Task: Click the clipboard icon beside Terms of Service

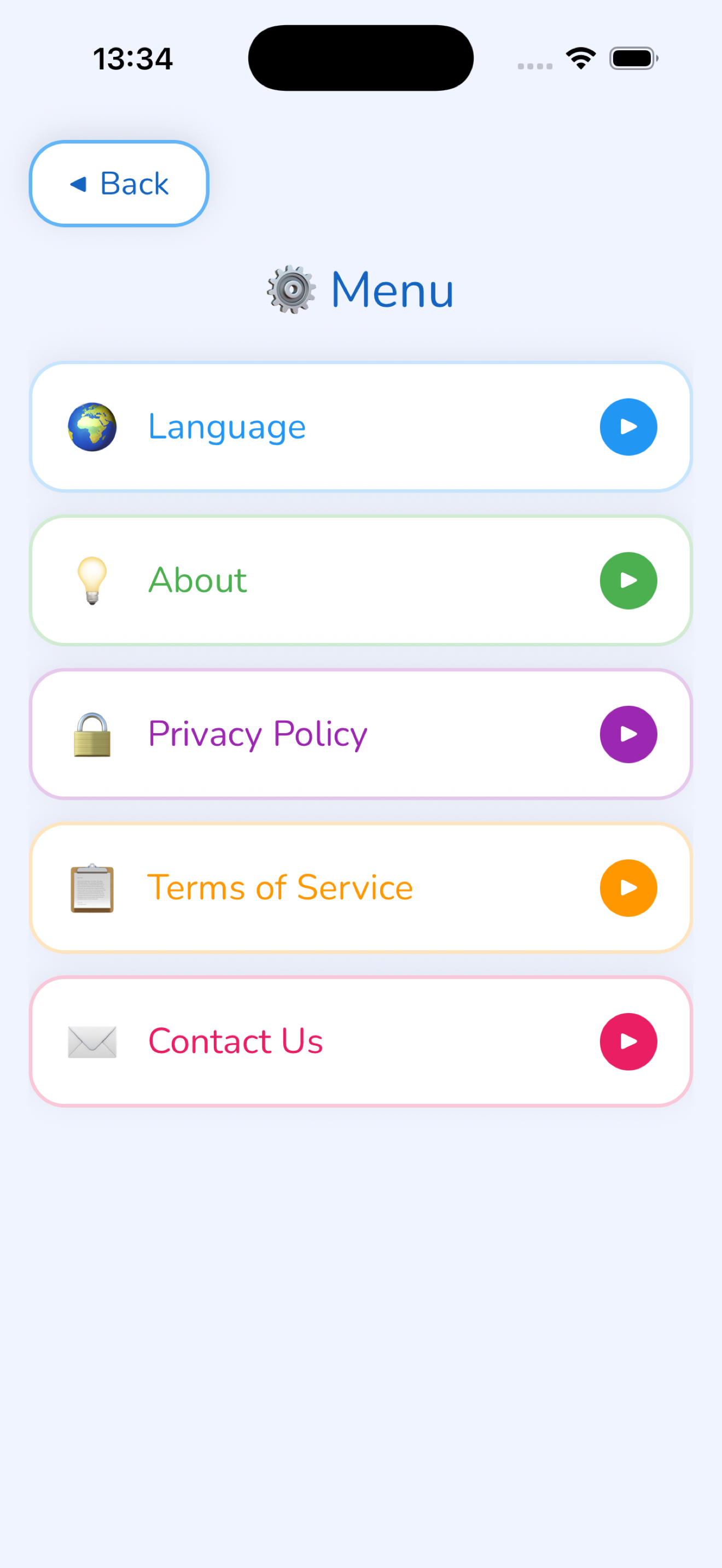Action: 92,887
